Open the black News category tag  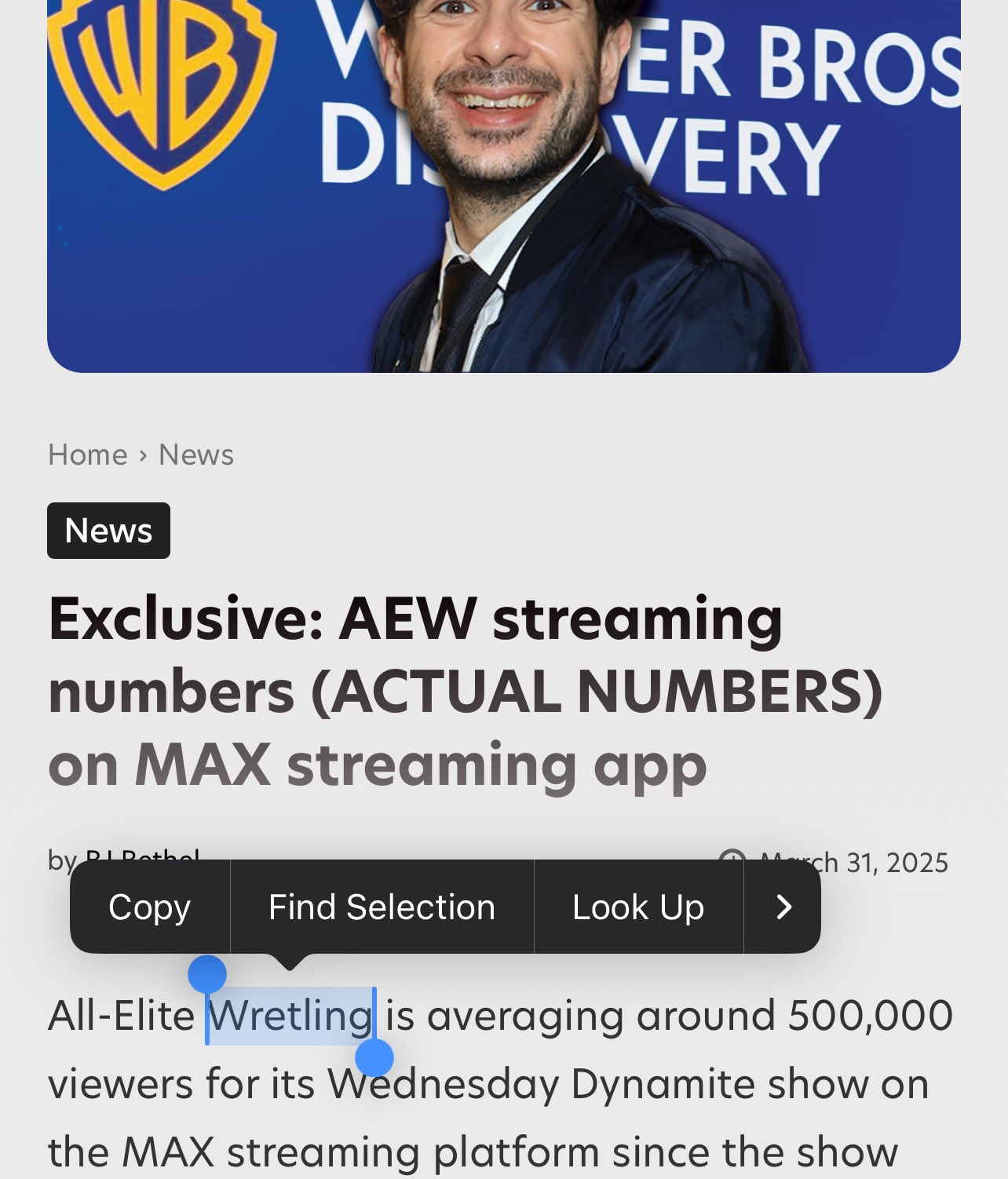(x=108, y=531)
